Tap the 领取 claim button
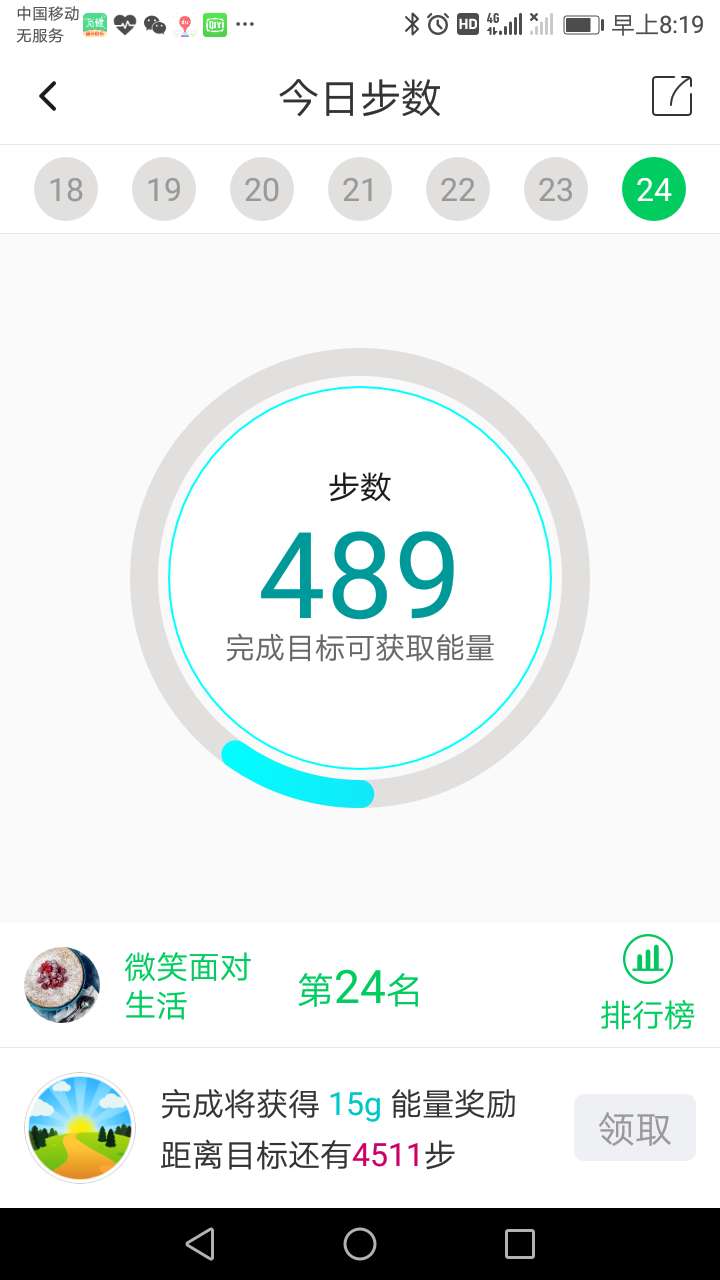The height and width of the screenshot is (1280, 720). coord(634,1126)
